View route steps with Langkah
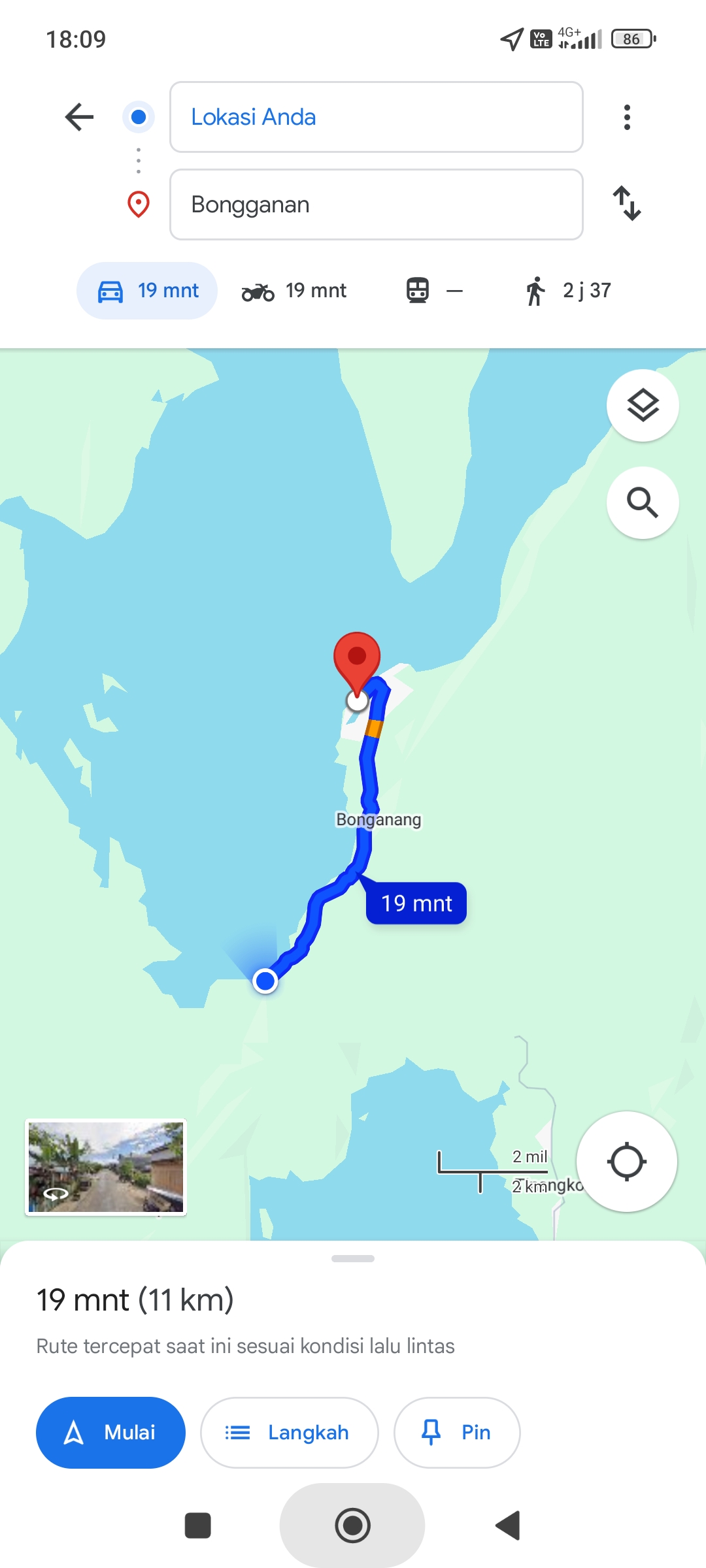The image size is (706, 1568). coord(289,1432)
